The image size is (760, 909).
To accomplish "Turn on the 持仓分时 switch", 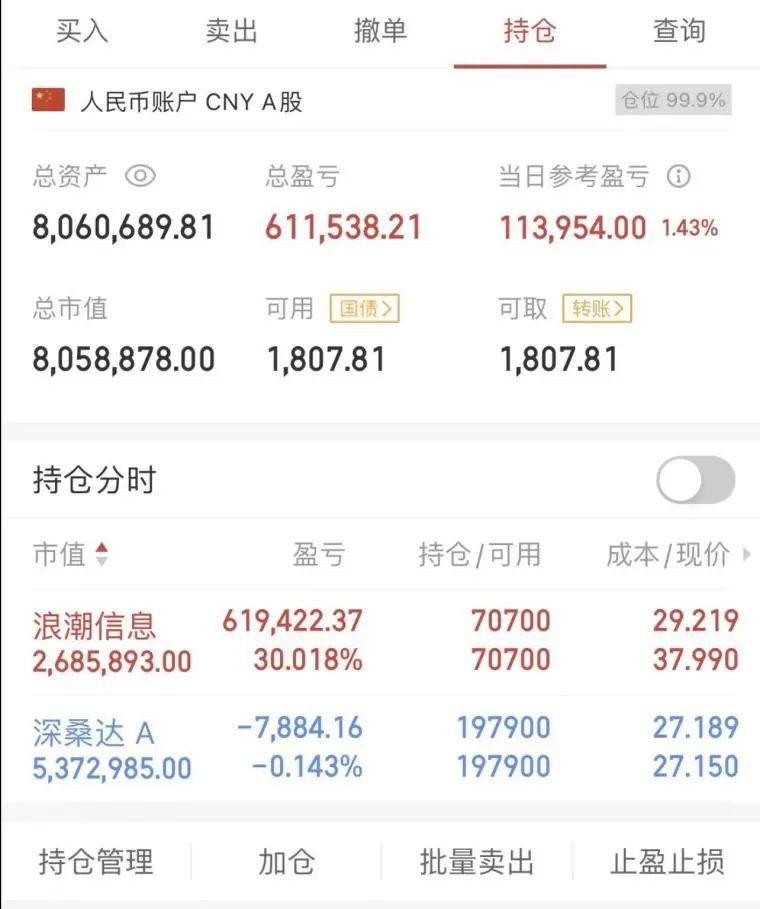I will (x=695, y=481).
